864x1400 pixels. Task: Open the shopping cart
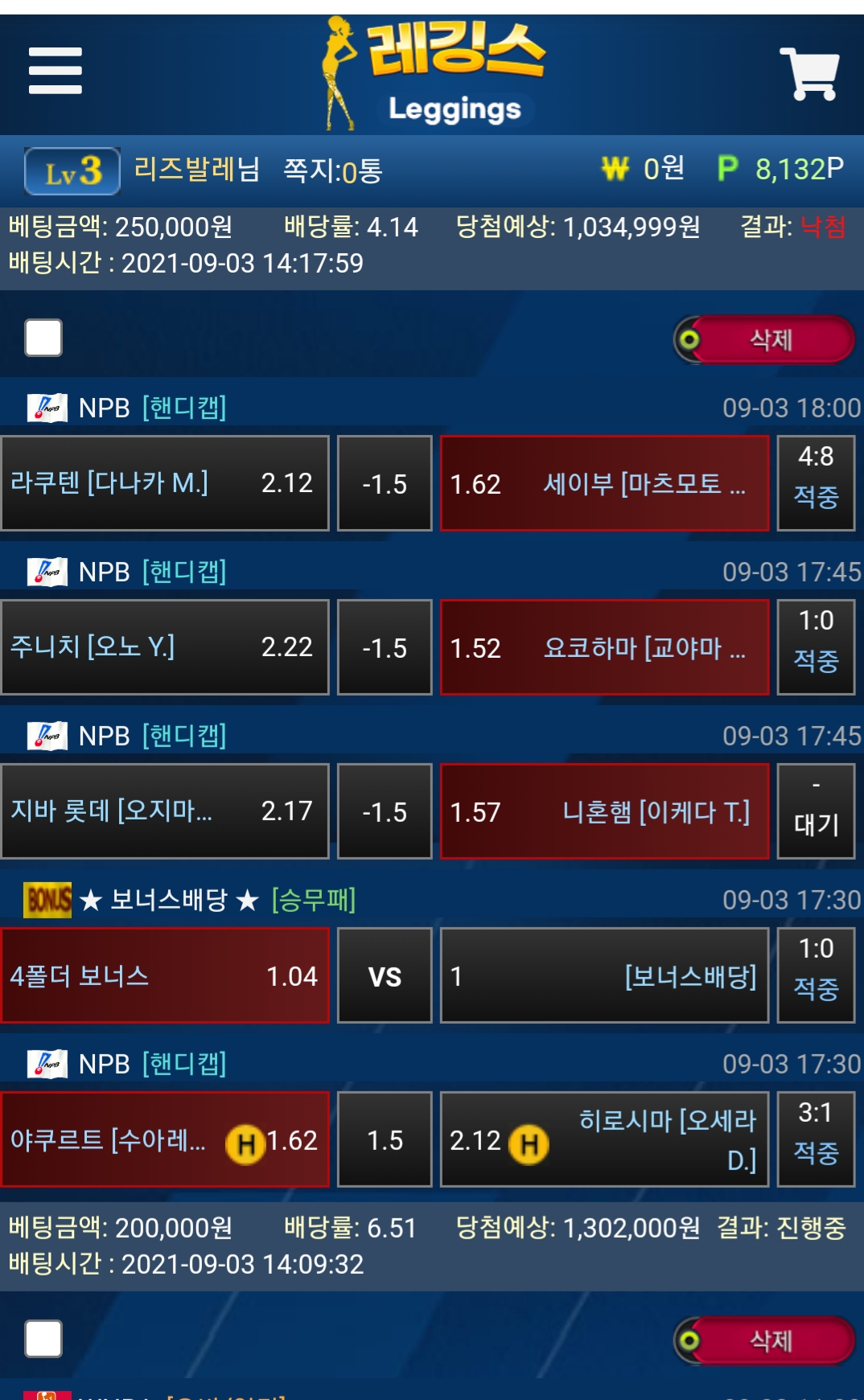click(809, 73)
